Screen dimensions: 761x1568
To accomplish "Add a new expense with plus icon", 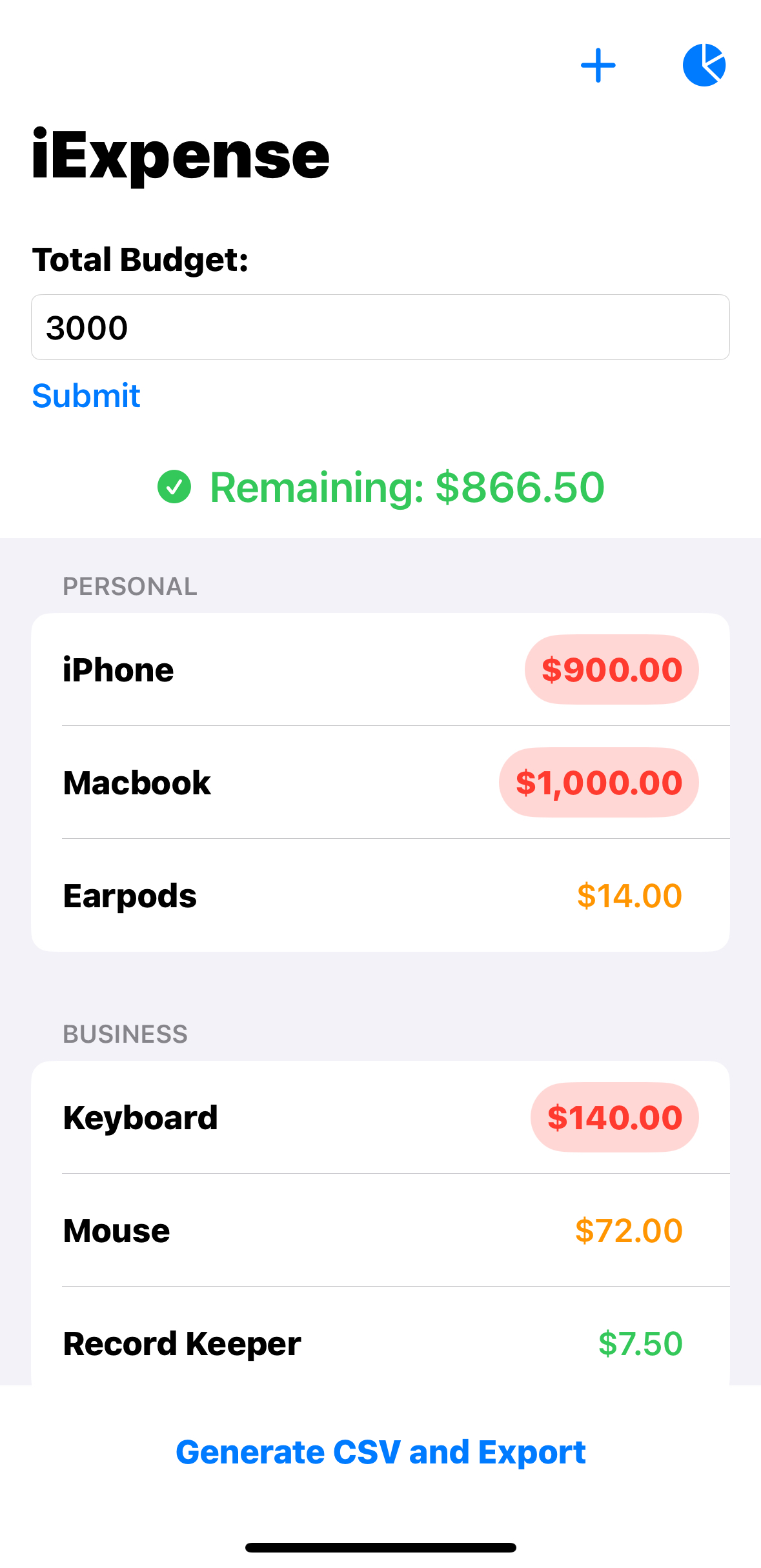I will click(598, 65).
